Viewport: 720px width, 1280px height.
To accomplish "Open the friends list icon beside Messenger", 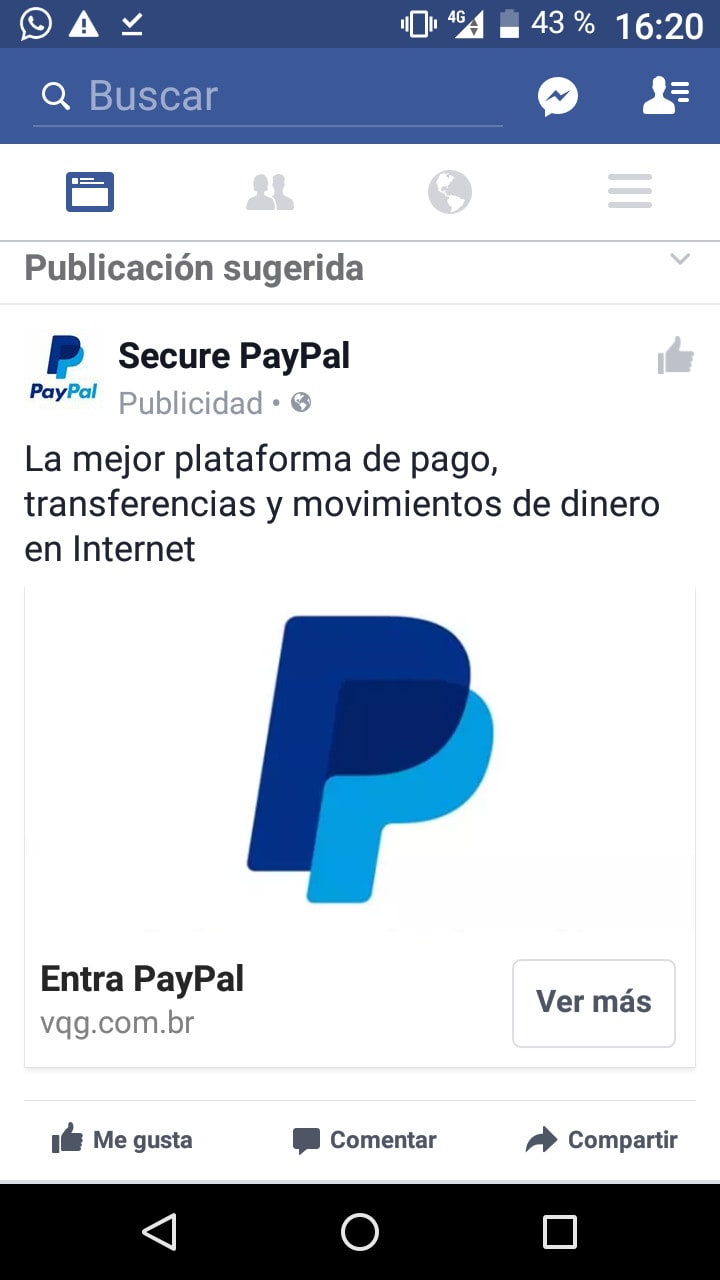I will click(x=665, y=96).
